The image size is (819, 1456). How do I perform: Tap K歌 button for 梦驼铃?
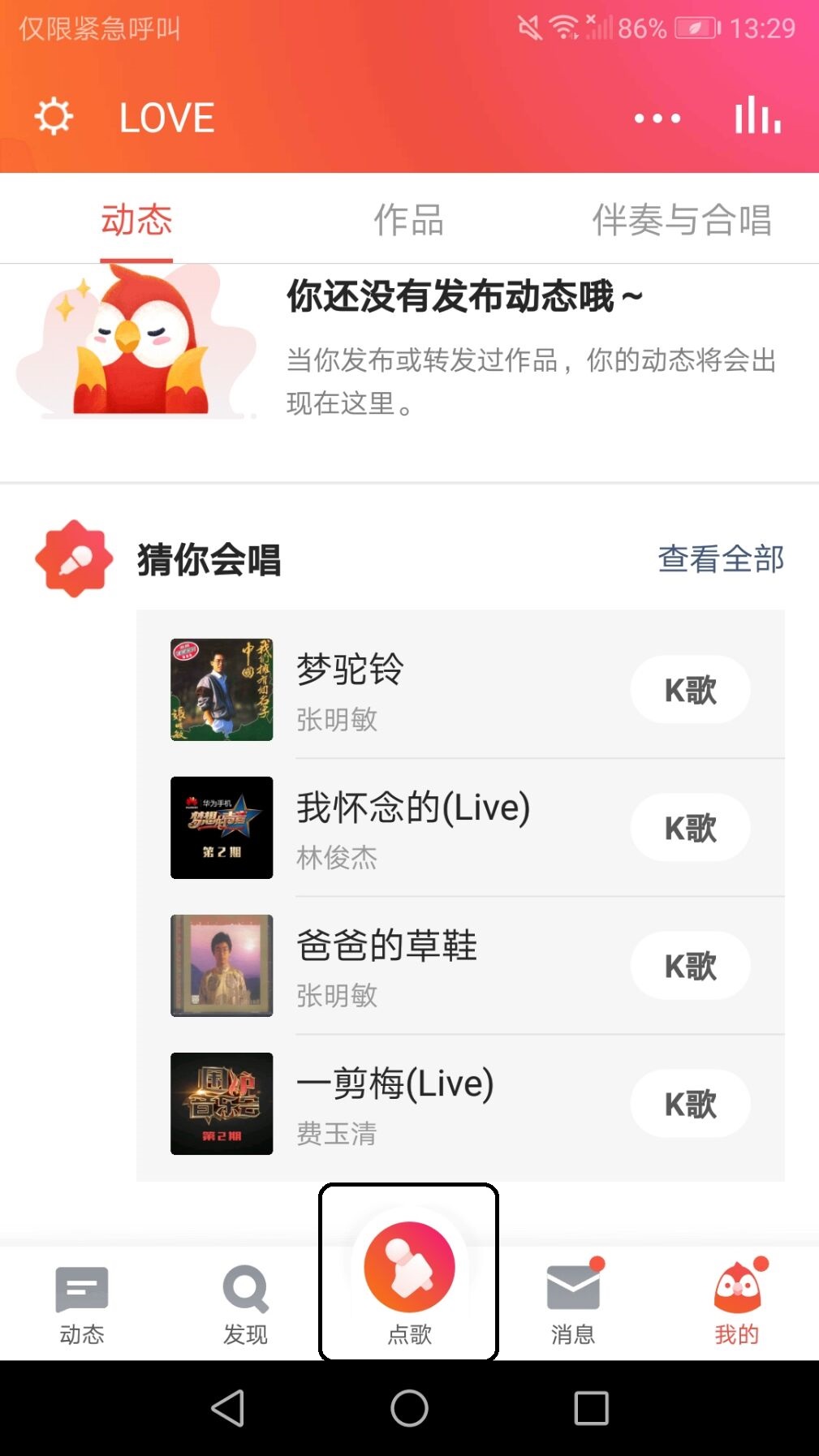pyautogui.click(x=690, y=690)
